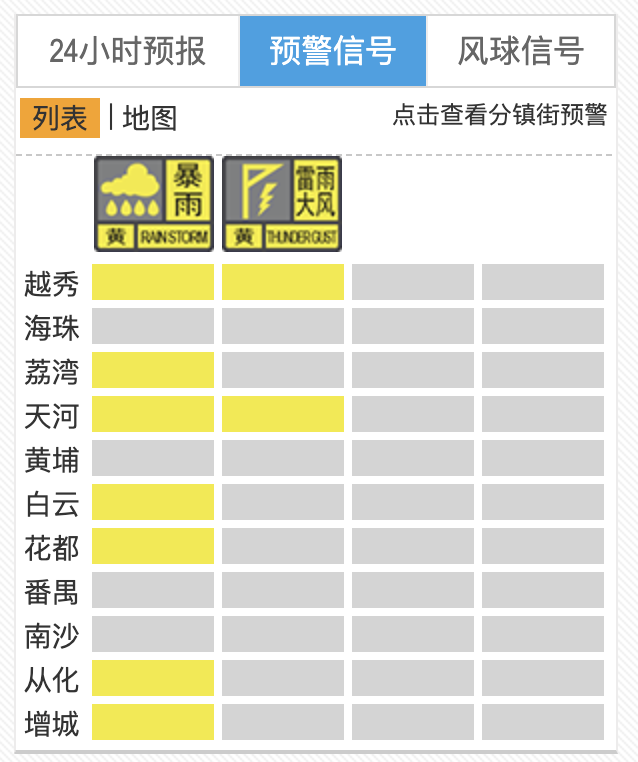Switch to 地图 view
The width and height of the screenshot is (638, 762).
150,118
